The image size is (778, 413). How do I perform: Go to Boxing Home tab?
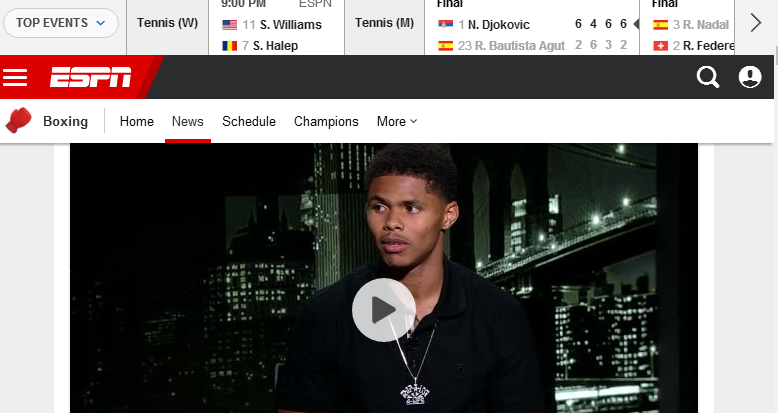[x=137, y=121]
